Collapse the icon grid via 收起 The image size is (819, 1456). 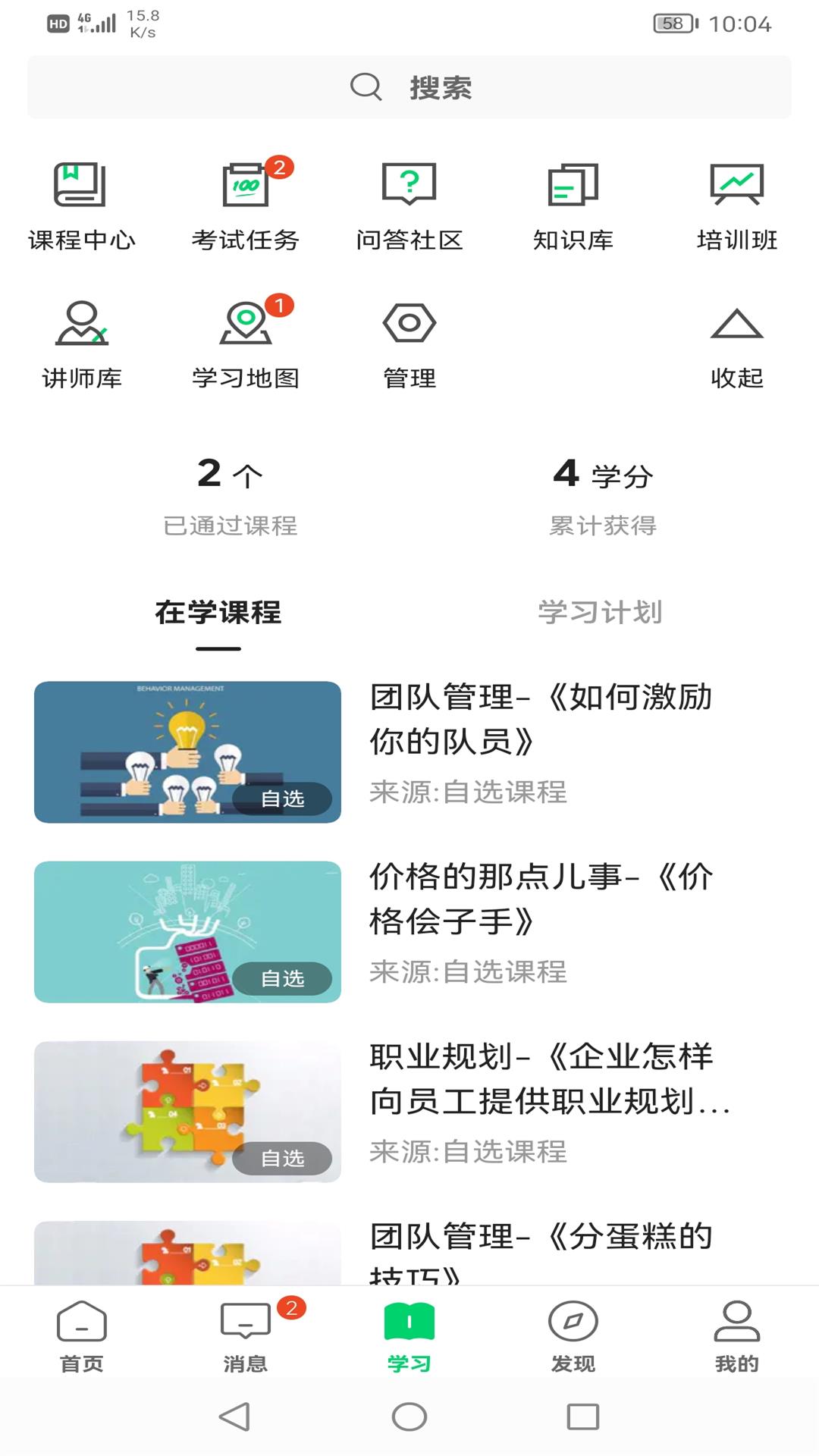[x=736, y=341]
